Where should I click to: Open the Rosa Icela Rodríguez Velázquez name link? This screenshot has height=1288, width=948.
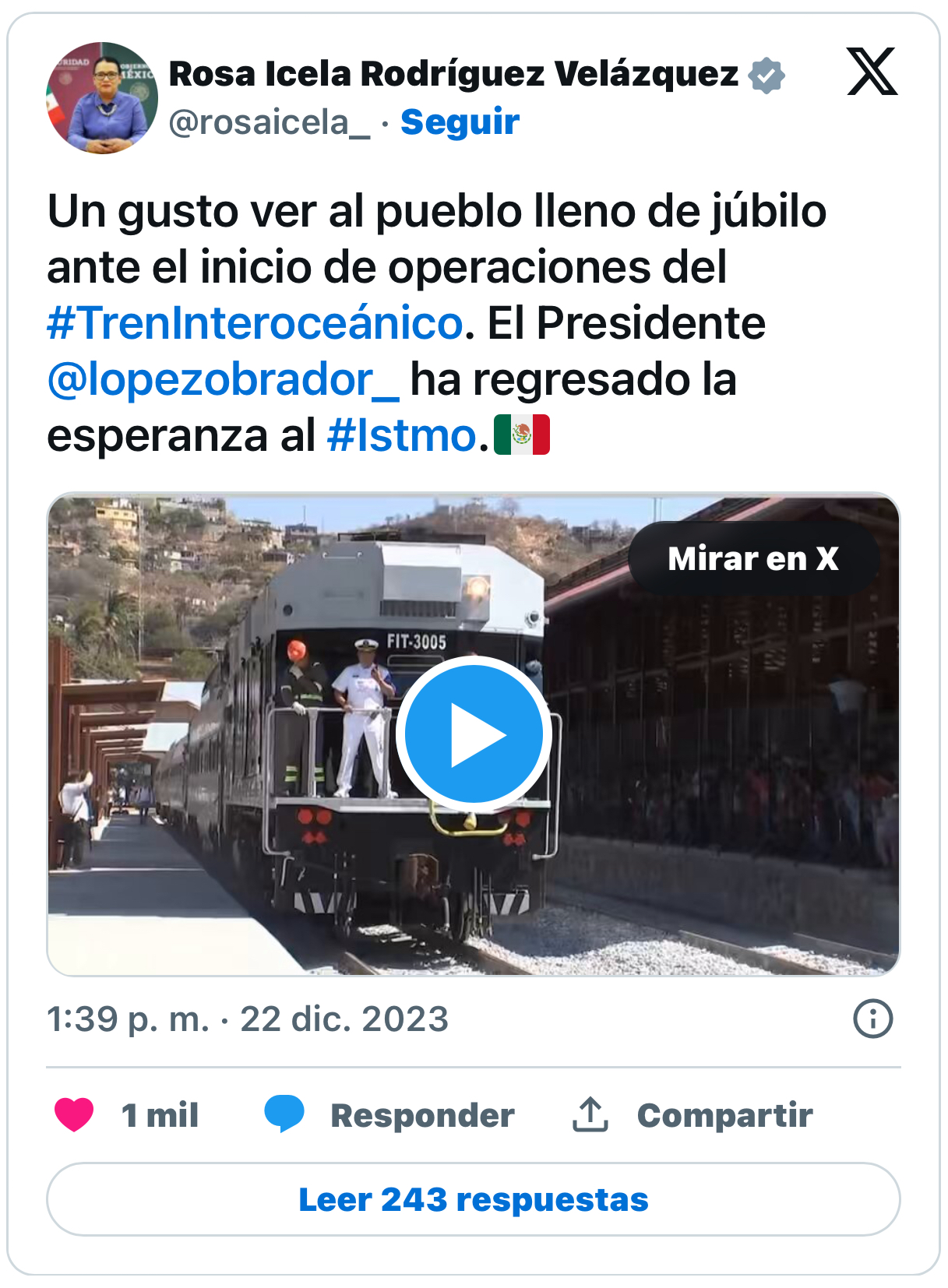[x=453, y=74]
